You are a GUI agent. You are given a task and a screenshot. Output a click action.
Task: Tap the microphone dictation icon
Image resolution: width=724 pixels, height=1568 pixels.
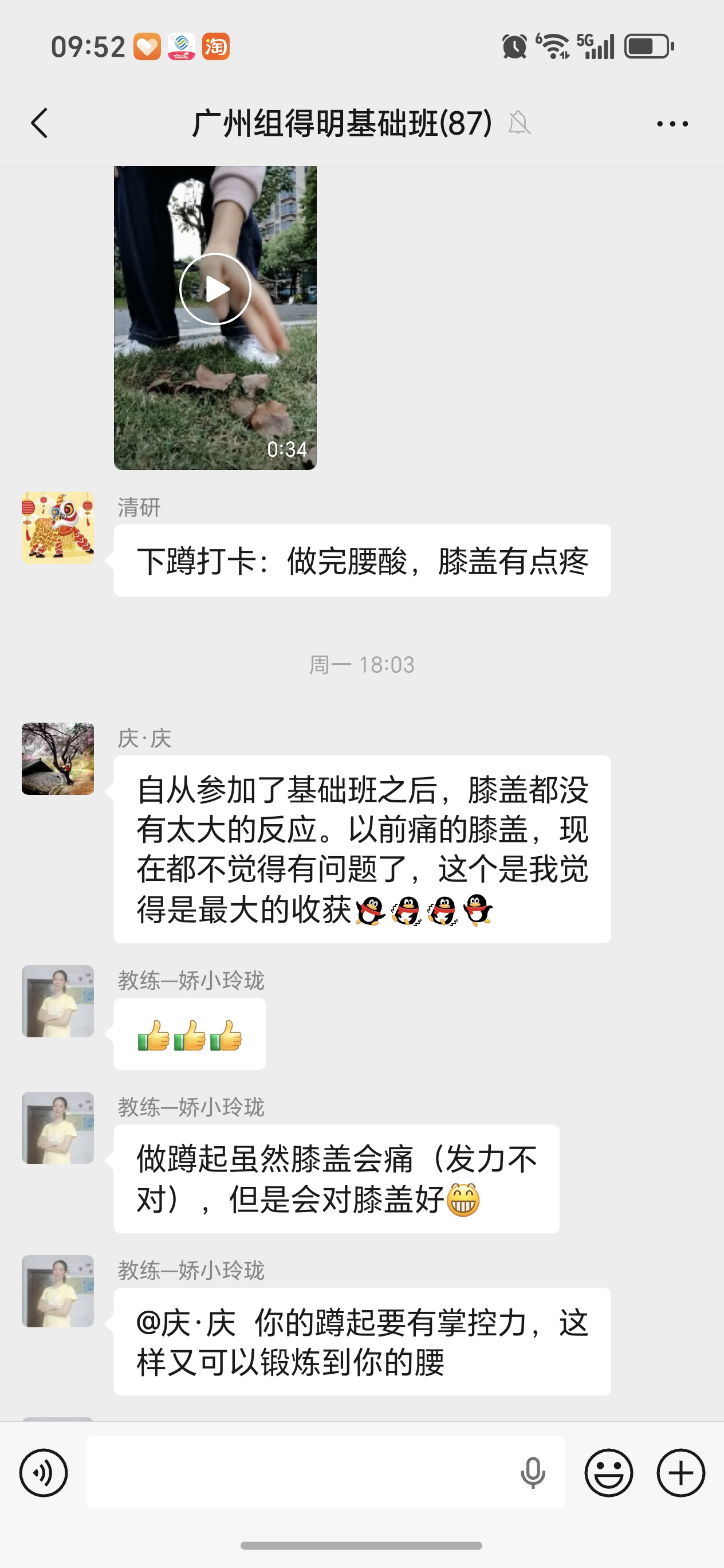click(x=533, y=1472)
